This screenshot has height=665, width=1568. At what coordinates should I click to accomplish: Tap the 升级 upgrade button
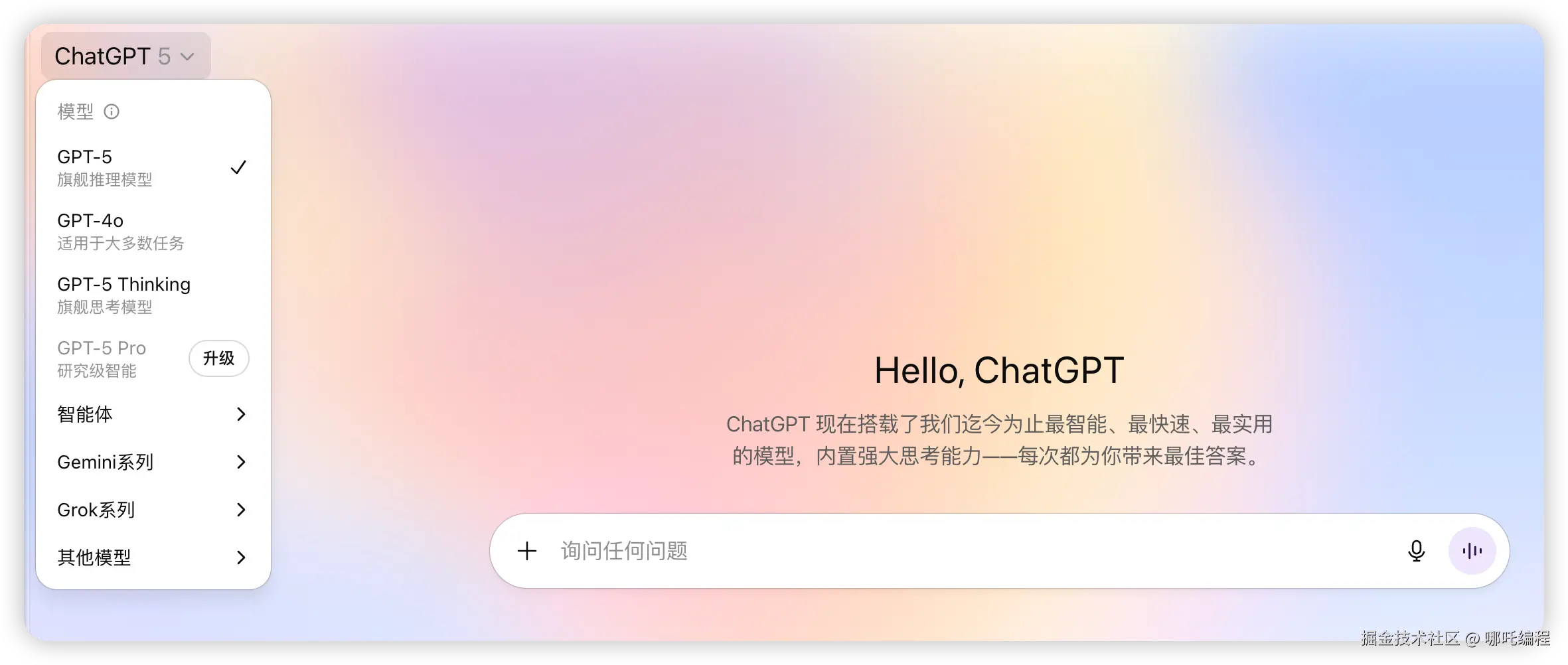pos(218,358)
